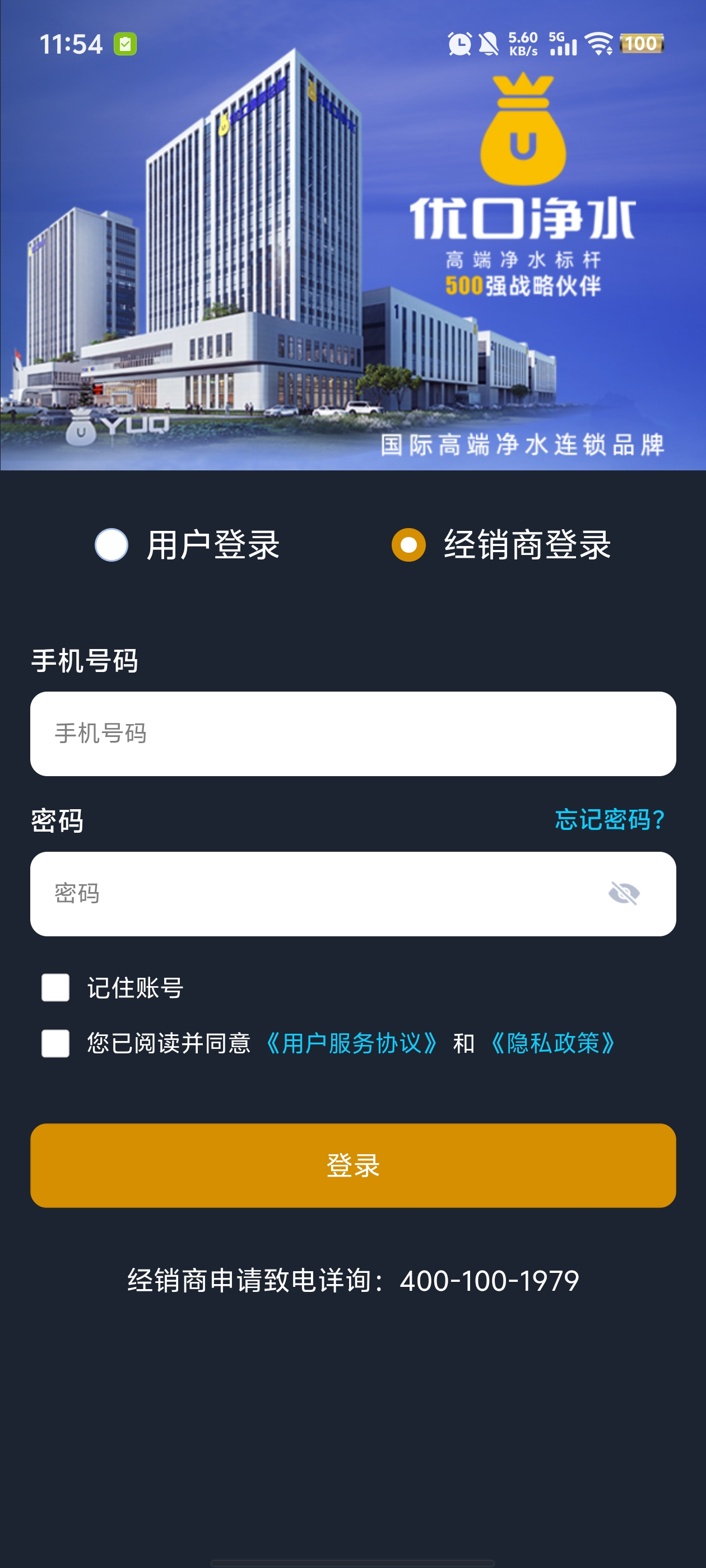Focus the 手机号码 input field
Viewport: 706px width, 1568px height.
(x=352, y=734)
